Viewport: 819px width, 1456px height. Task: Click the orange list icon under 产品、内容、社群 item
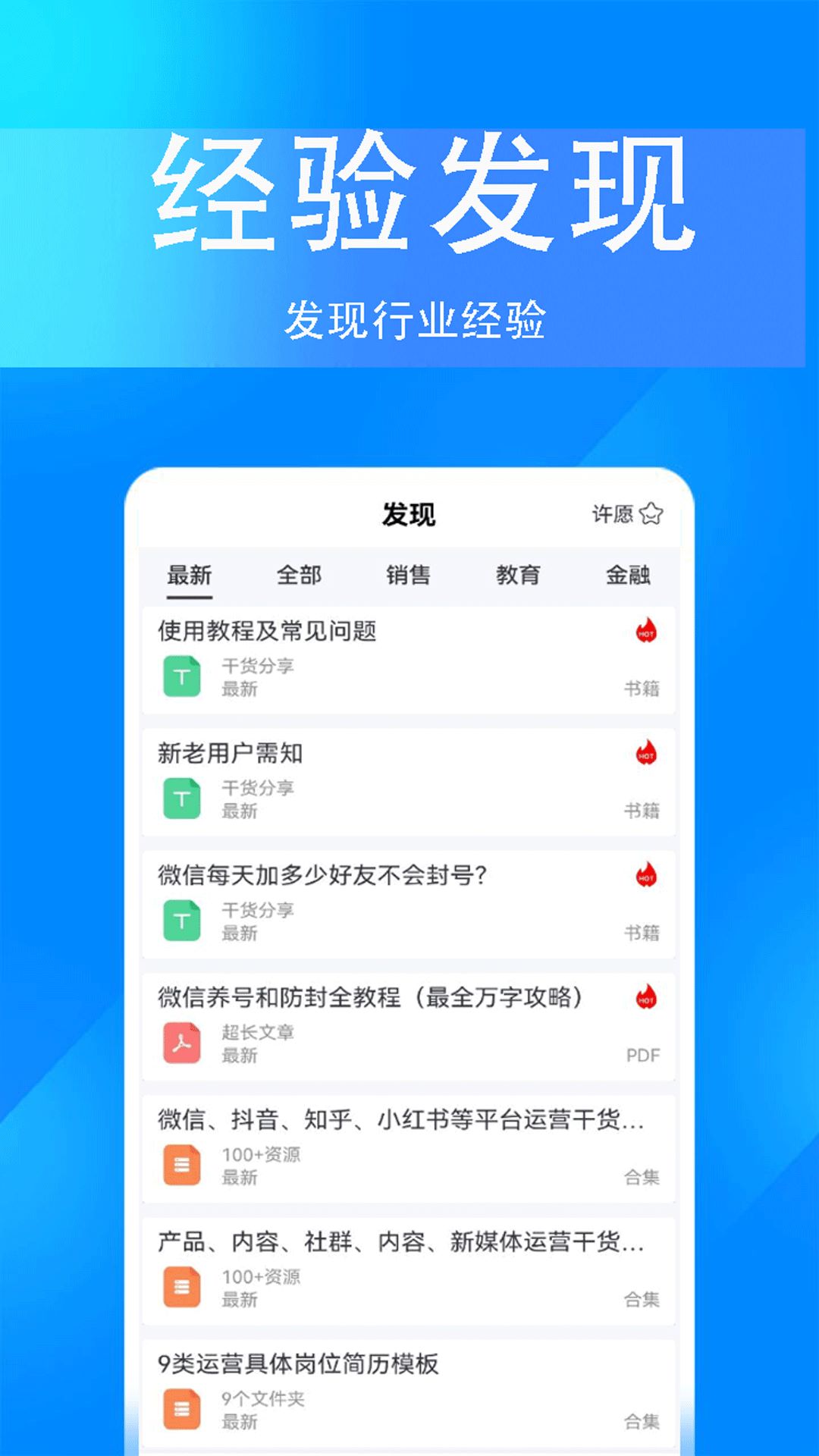tap(182, 1287)
